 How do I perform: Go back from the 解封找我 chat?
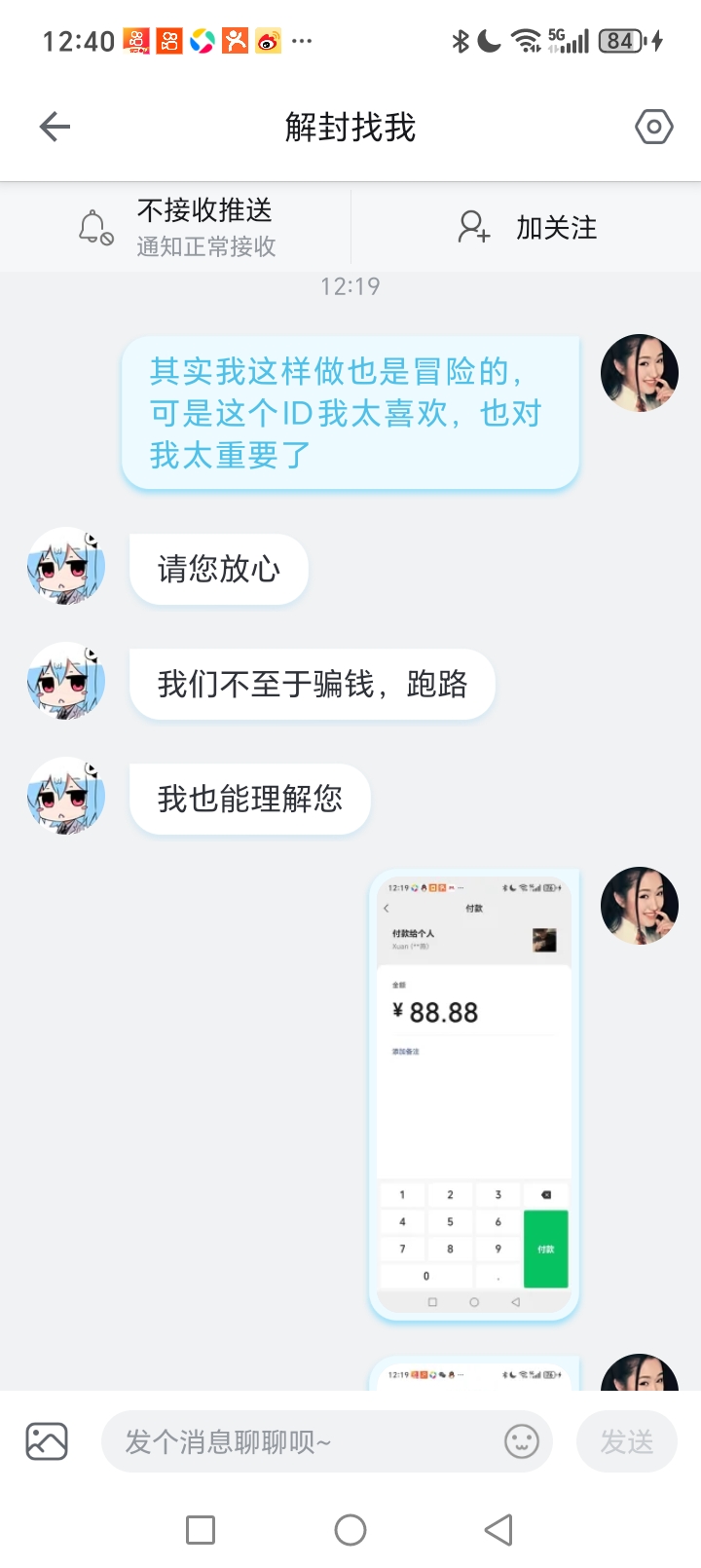55,127
